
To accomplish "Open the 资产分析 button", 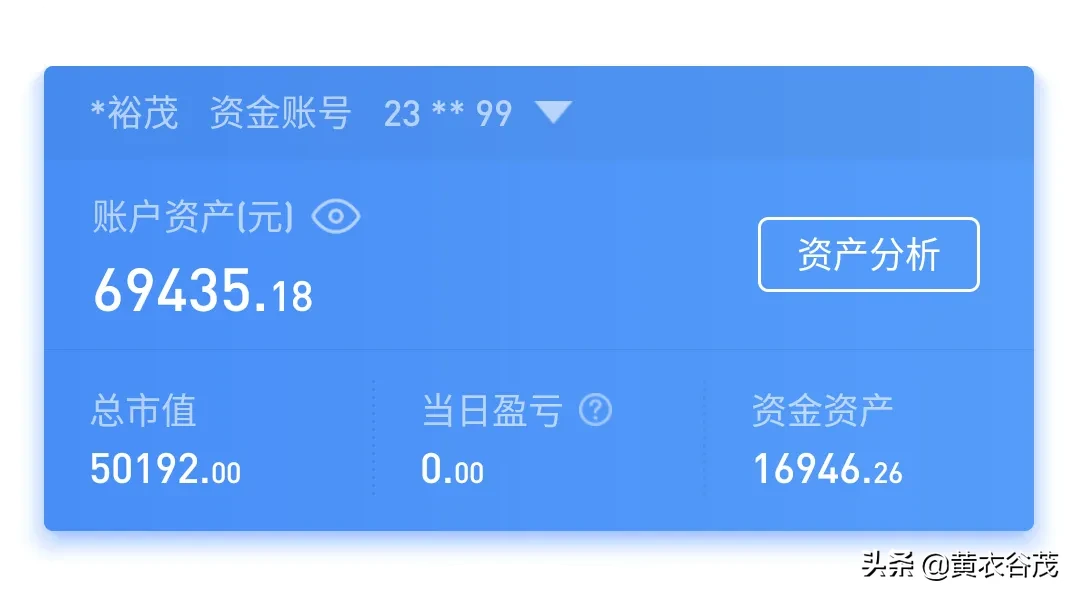I will tap(868, 255).
